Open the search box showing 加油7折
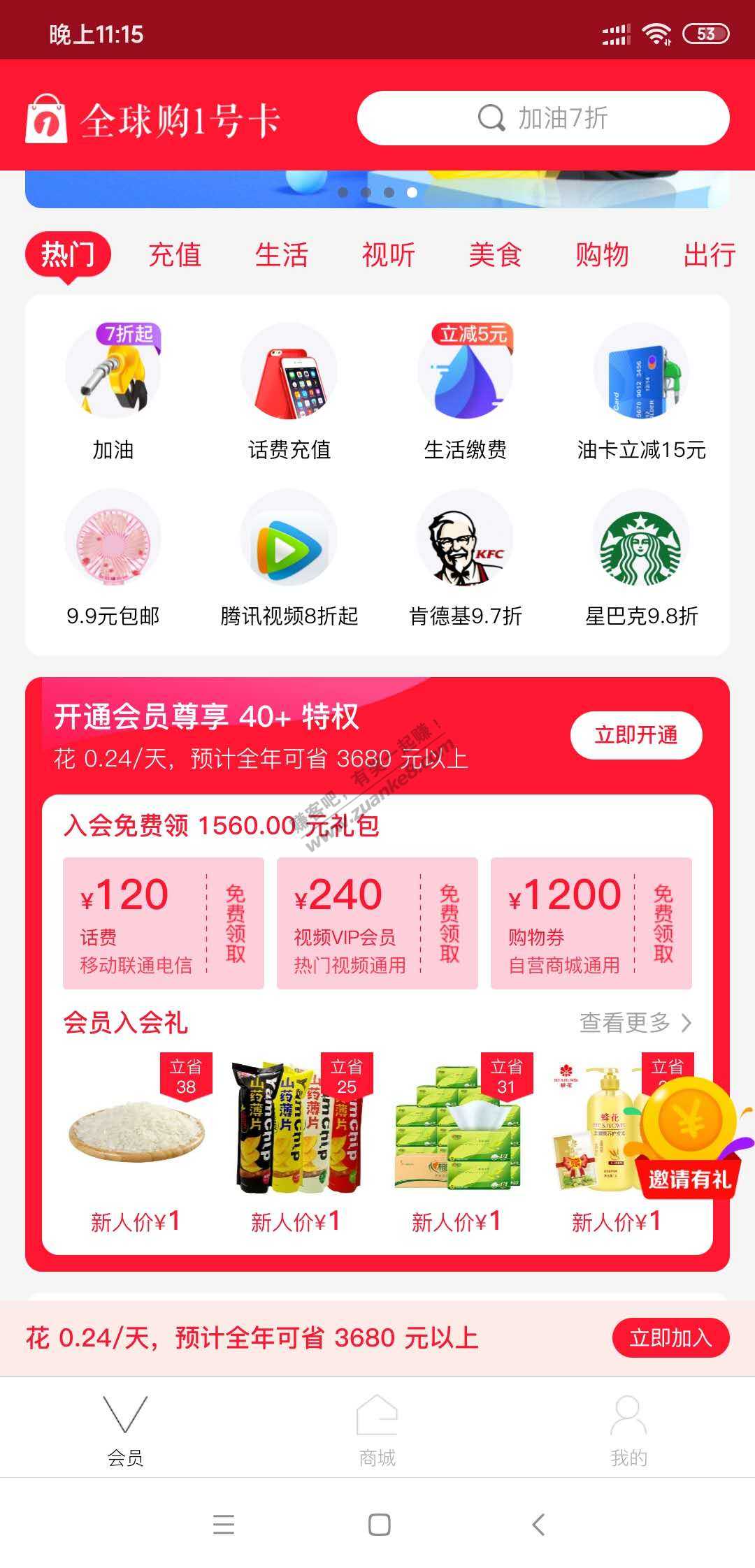This screenshot has width=755, height=1568. (542, 118)
